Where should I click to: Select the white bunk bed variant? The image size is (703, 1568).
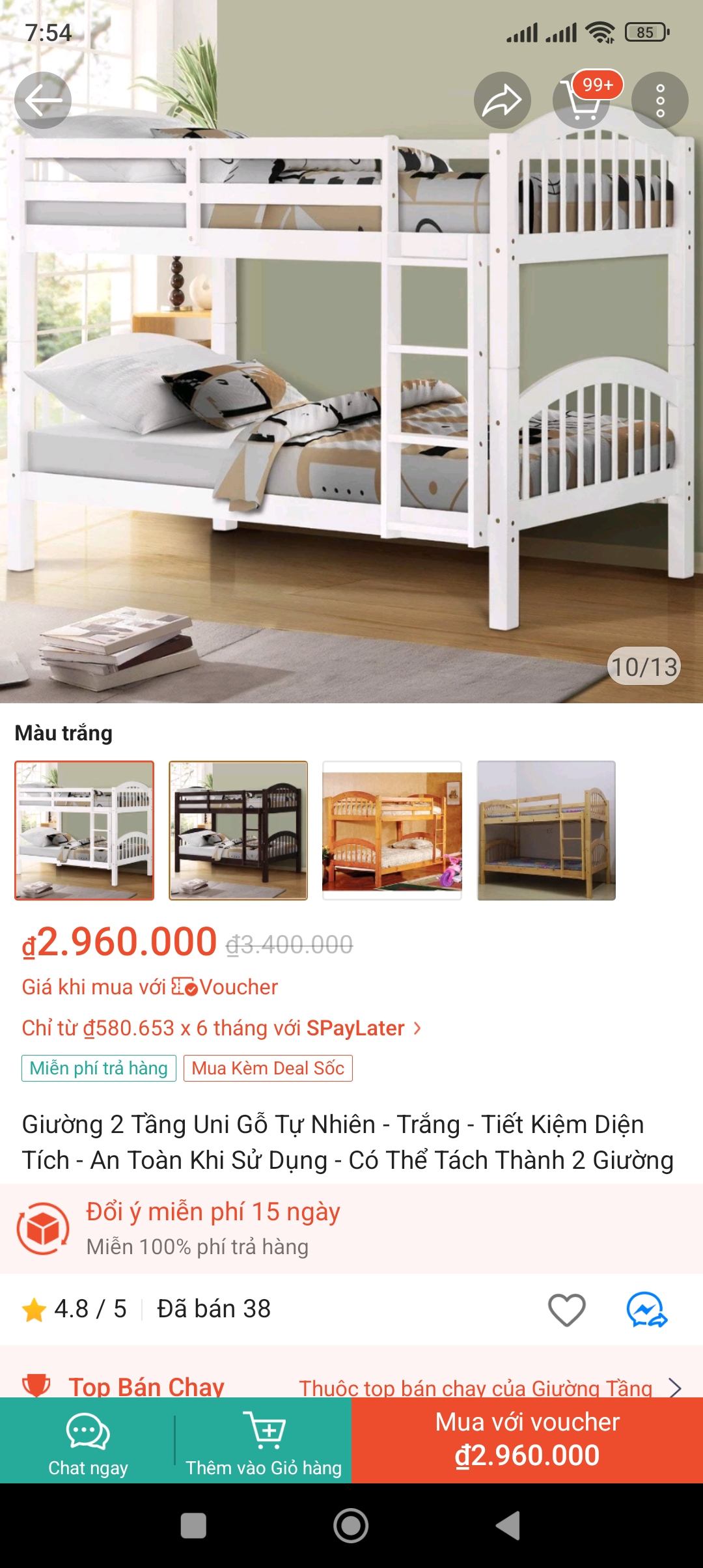click(x=85, y=830)
